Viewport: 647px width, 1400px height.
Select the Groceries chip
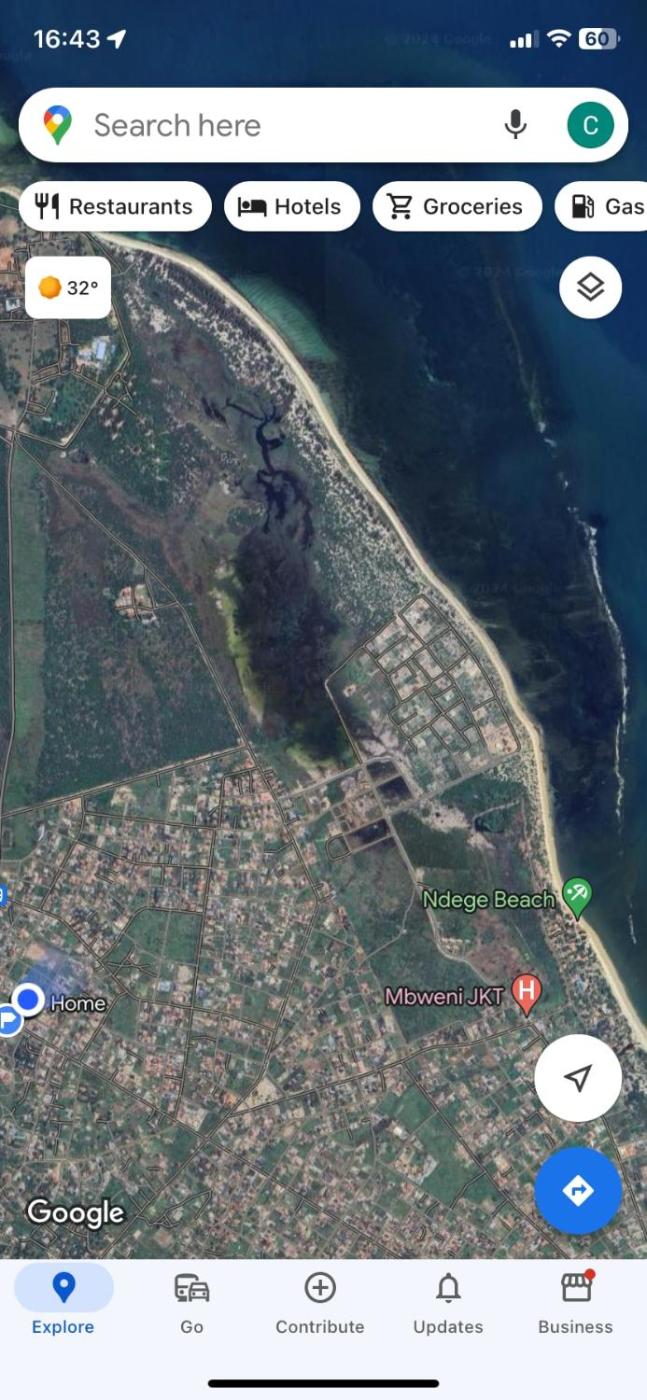(457, 207)
